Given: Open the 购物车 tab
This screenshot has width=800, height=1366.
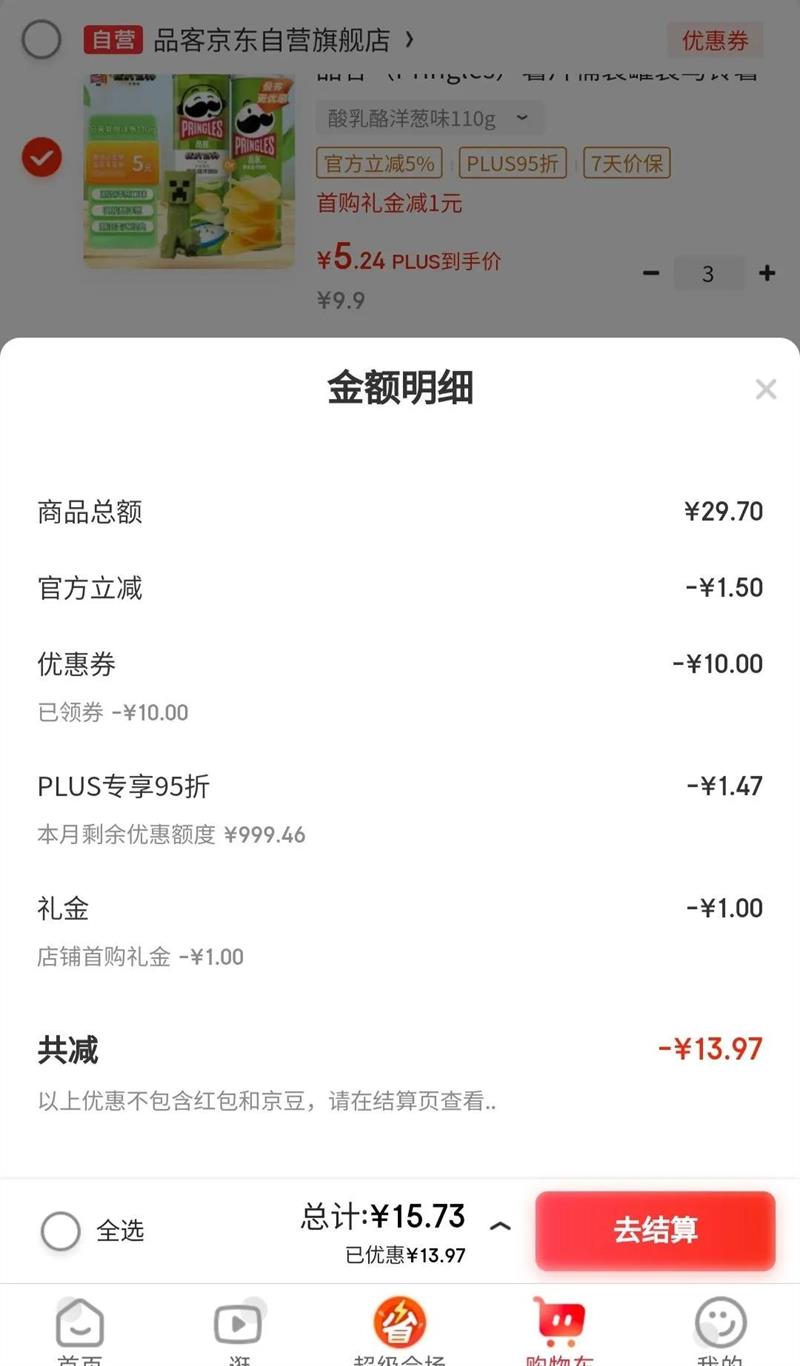Looking at the screenshot, I should tap(560, 1328).
